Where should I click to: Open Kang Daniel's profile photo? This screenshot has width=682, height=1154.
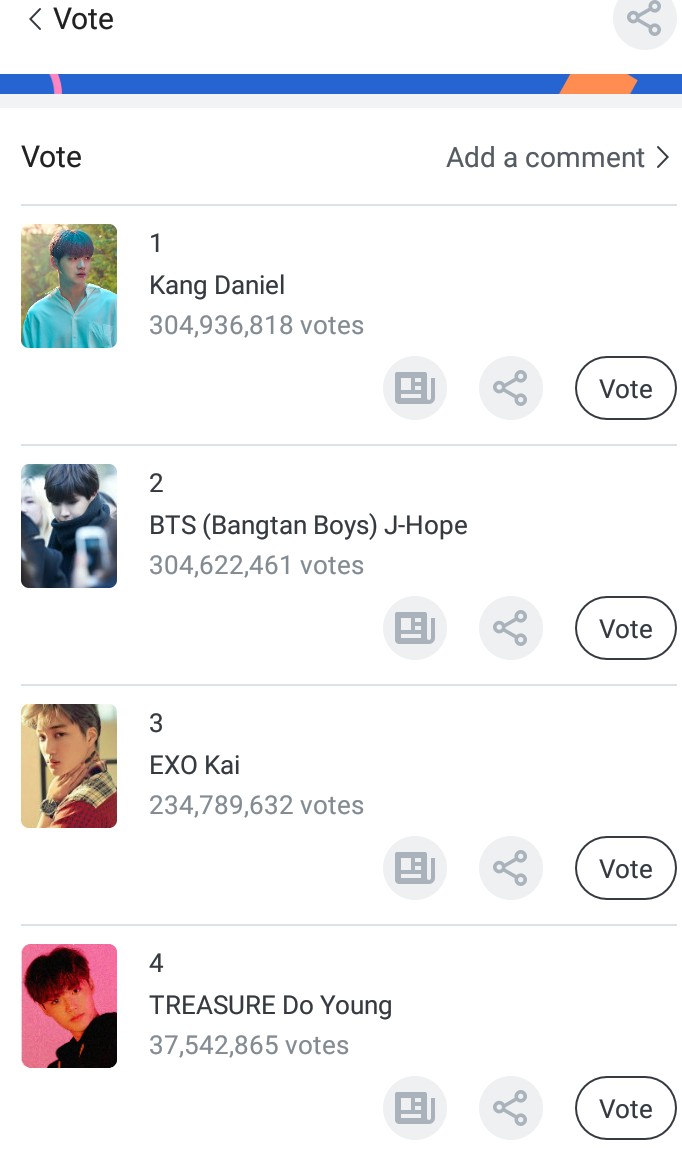click(x=69, y=286)
